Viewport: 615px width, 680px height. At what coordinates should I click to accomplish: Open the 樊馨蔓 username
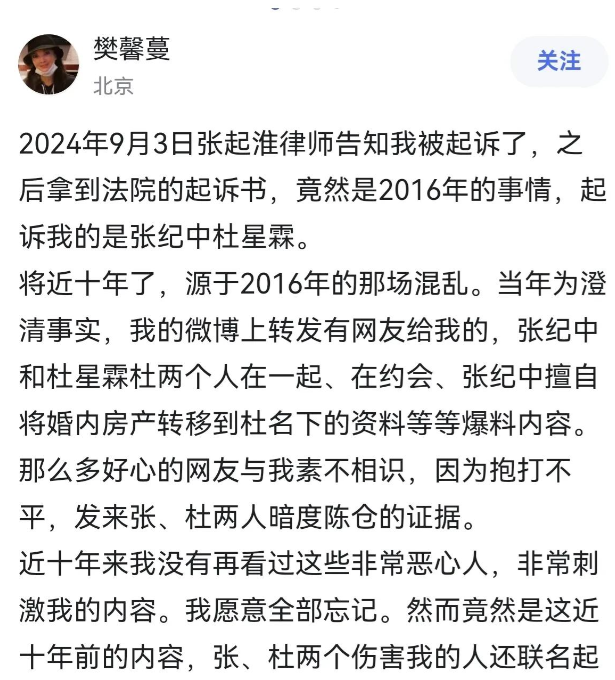pyautogui.click(x=132, y=48)
